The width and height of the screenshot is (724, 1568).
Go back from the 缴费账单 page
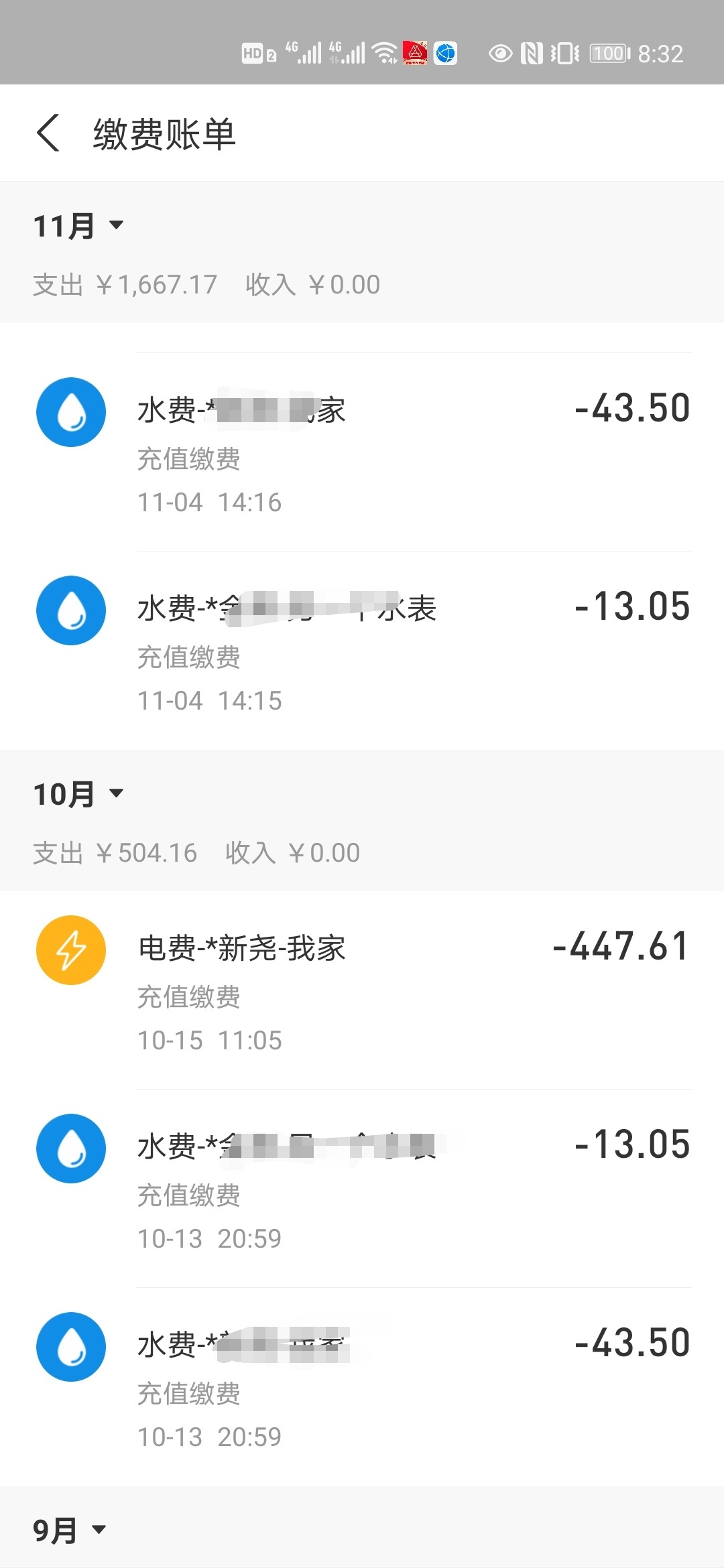tap(48, 133)
